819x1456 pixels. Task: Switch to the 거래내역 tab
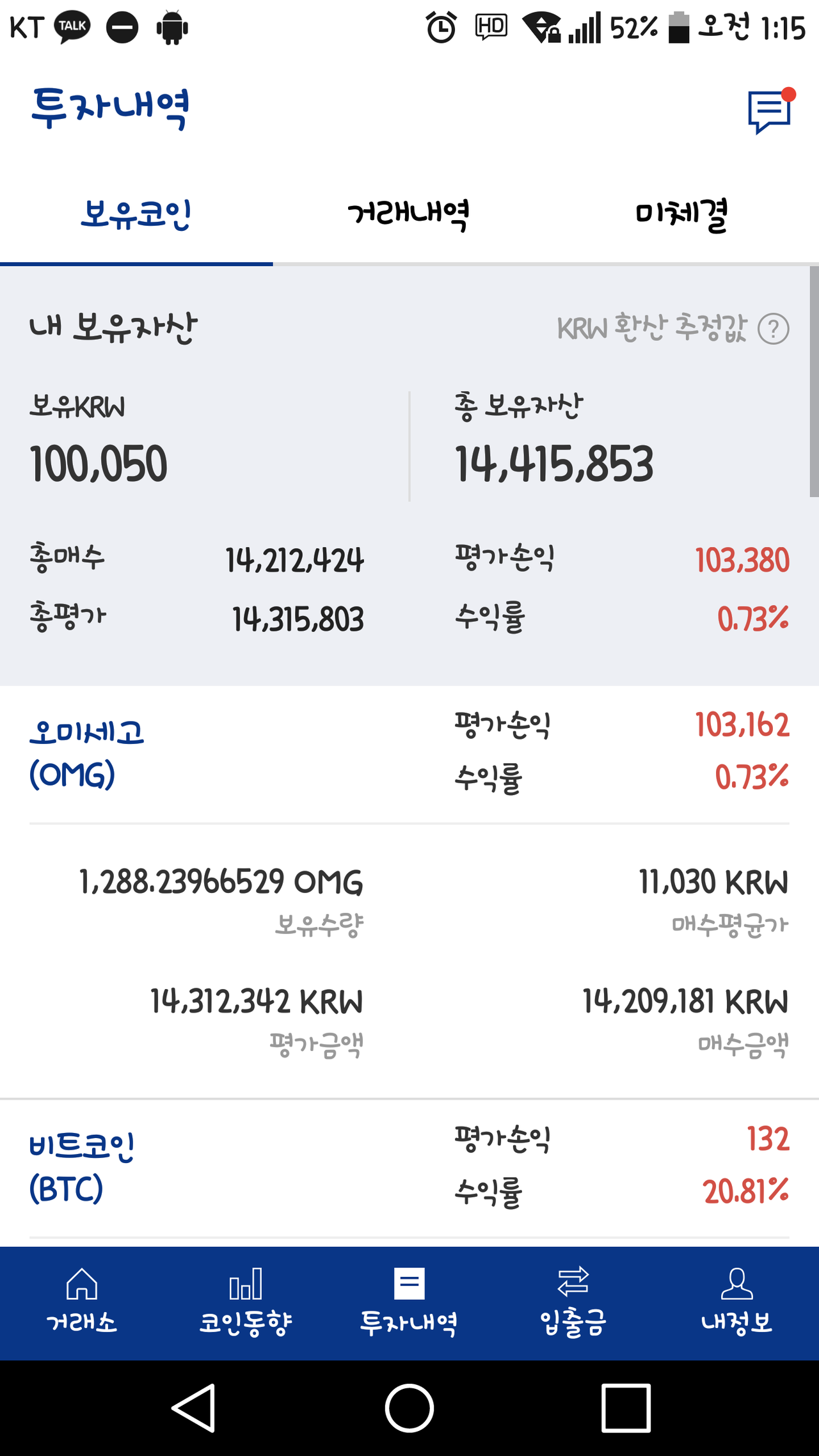(x=409, y=214)
